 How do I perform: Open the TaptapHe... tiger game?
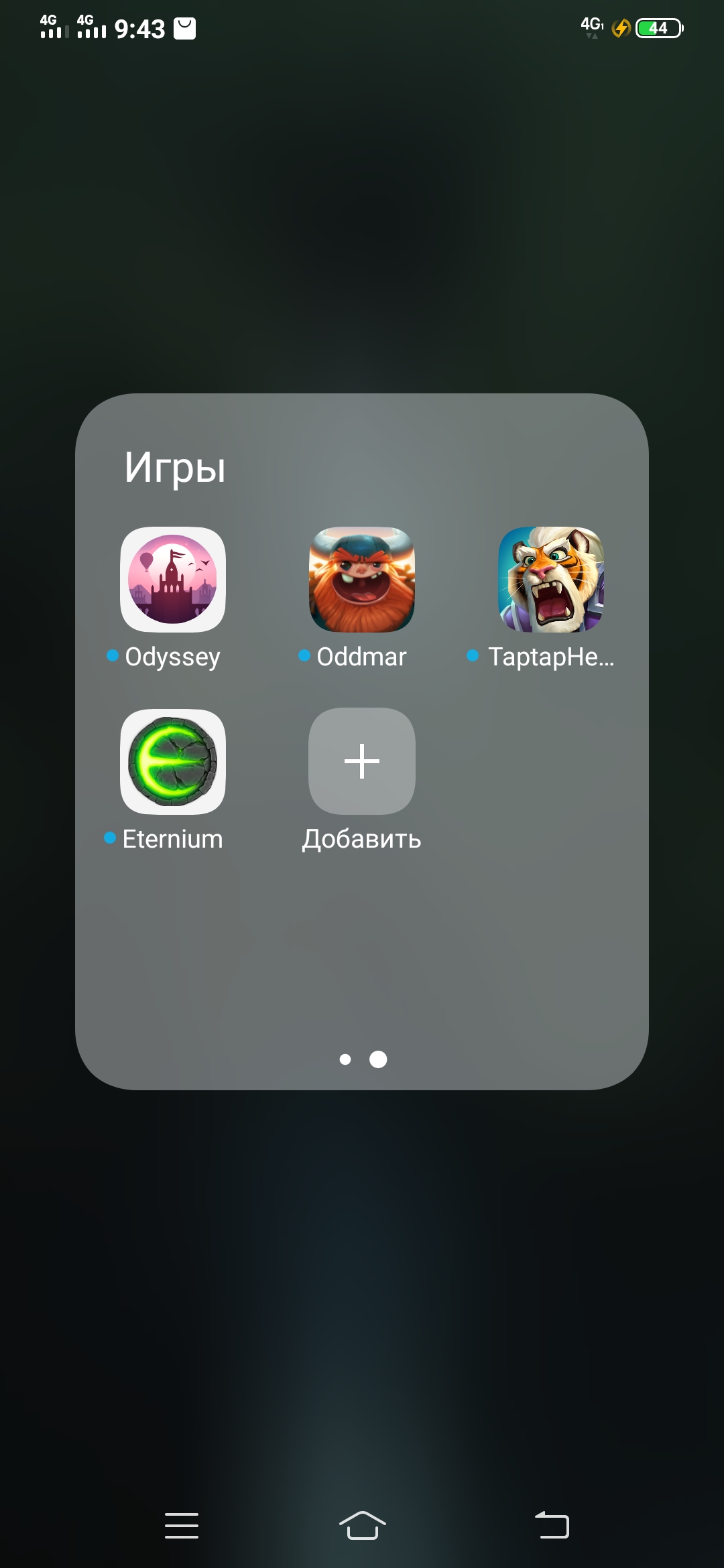(551, 580)
